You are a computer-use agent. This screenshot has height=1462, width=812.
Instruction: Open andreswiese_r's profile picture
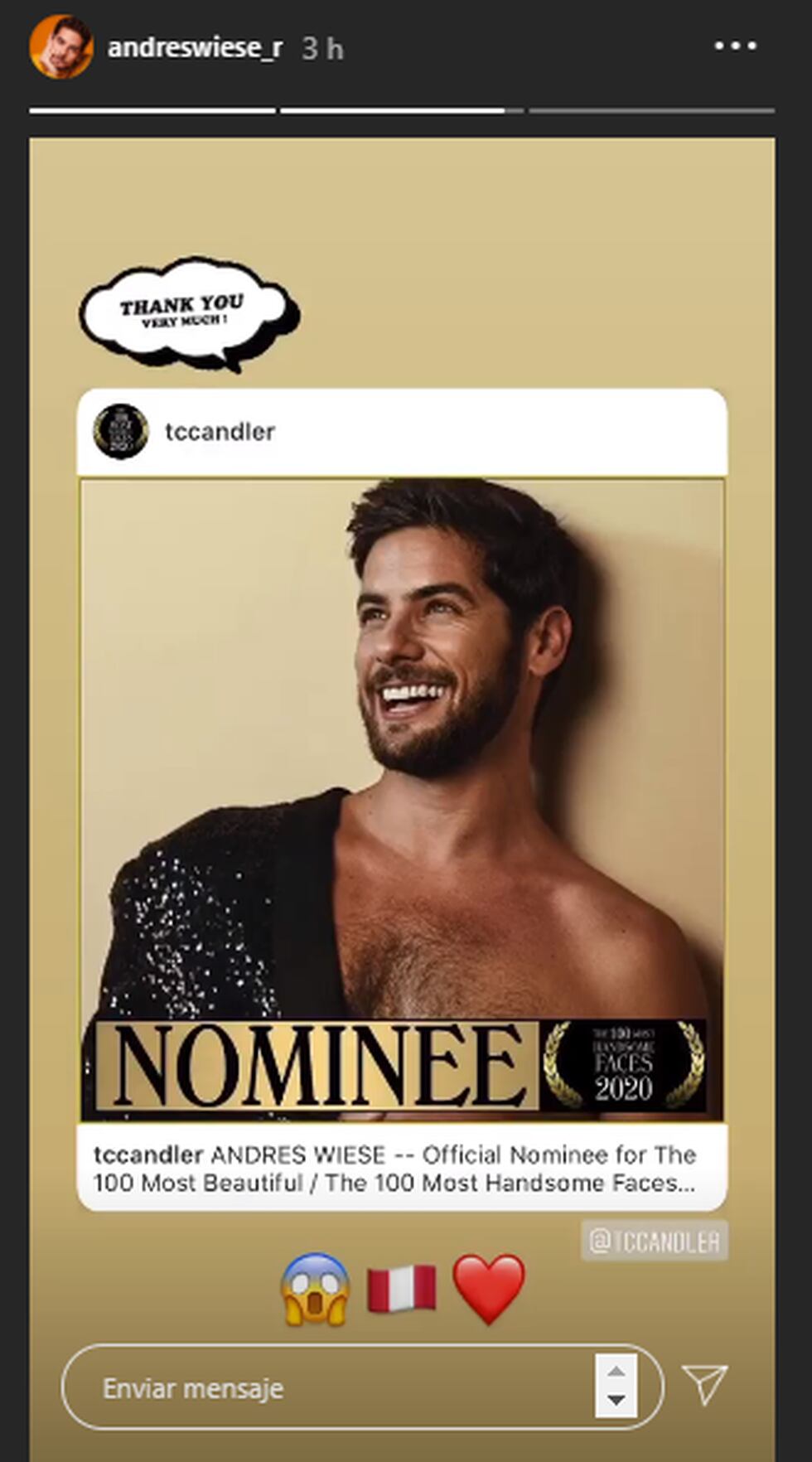coord(60,47)
